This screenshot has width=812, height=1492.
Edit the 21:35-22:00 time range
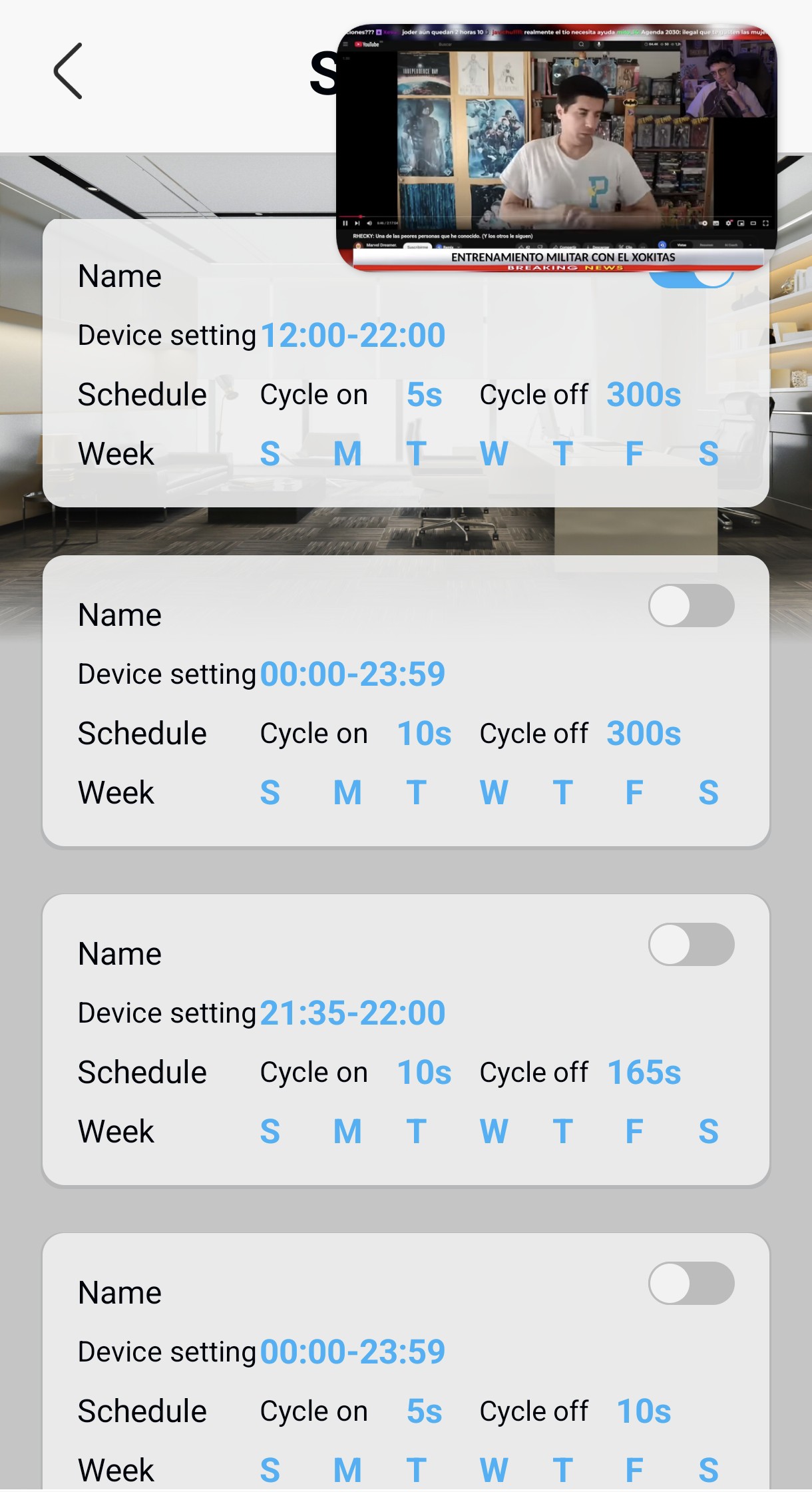click(x=352, y=1013)
